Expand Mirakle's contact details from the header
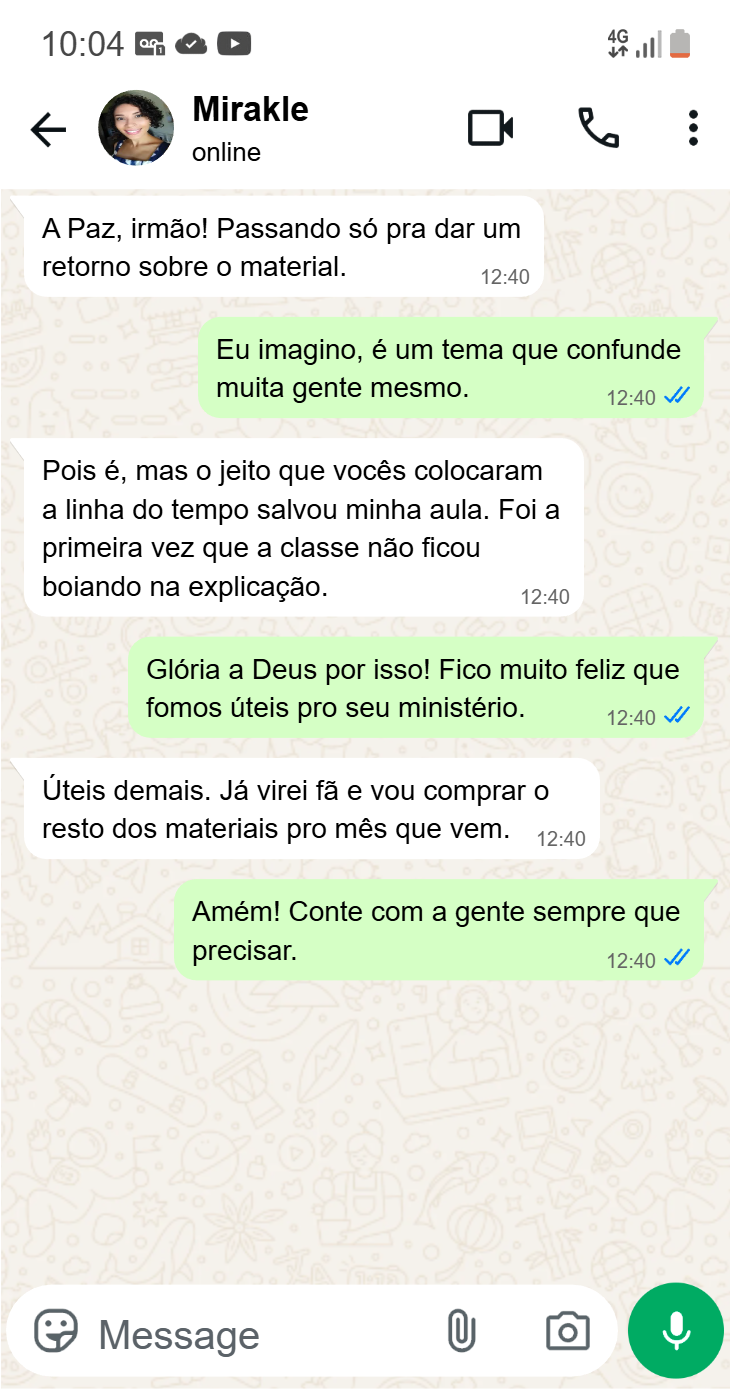The height and width of the screenshot is (1390, 730). click(135, 128)
